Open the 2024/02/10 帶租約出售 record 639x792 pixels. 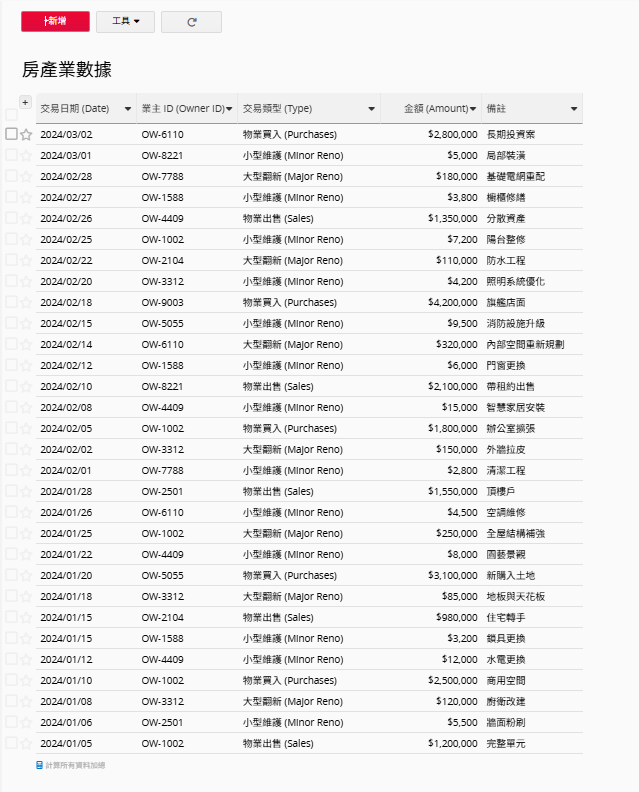(x=300, y=386)
